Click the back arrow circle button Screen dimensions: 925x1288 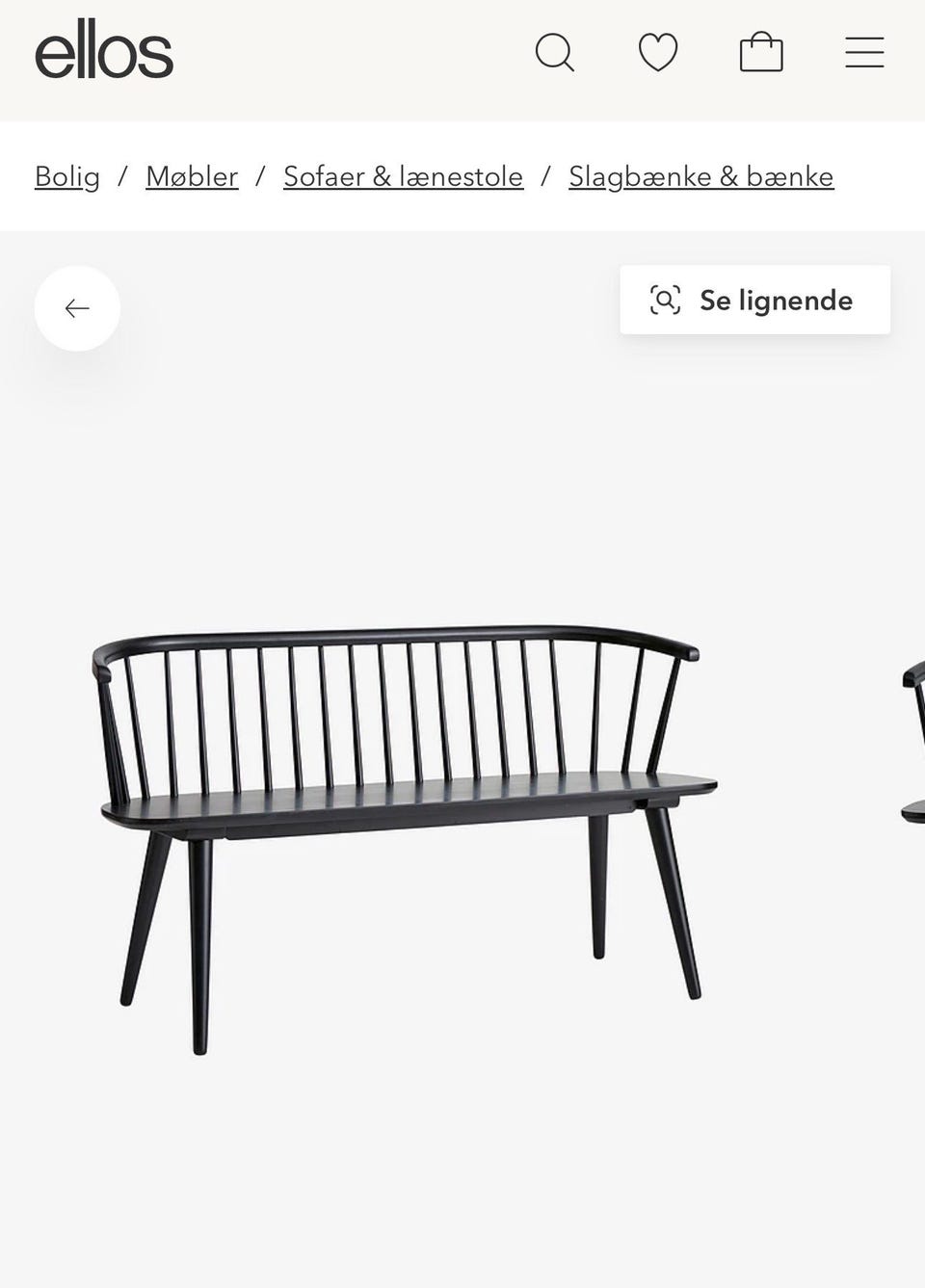pyautogui.click(x=77, y=308)
